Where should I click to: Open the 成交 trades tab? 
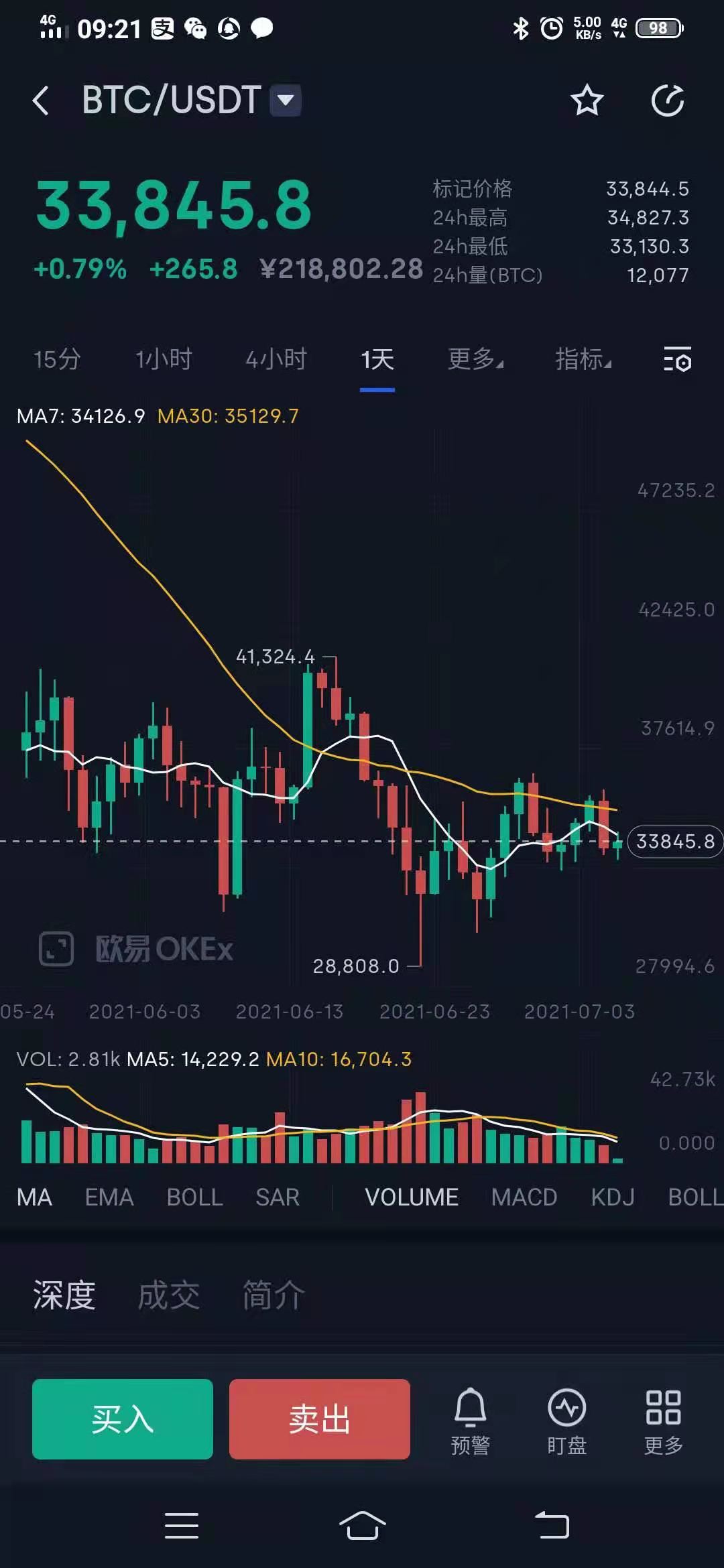168,1295
